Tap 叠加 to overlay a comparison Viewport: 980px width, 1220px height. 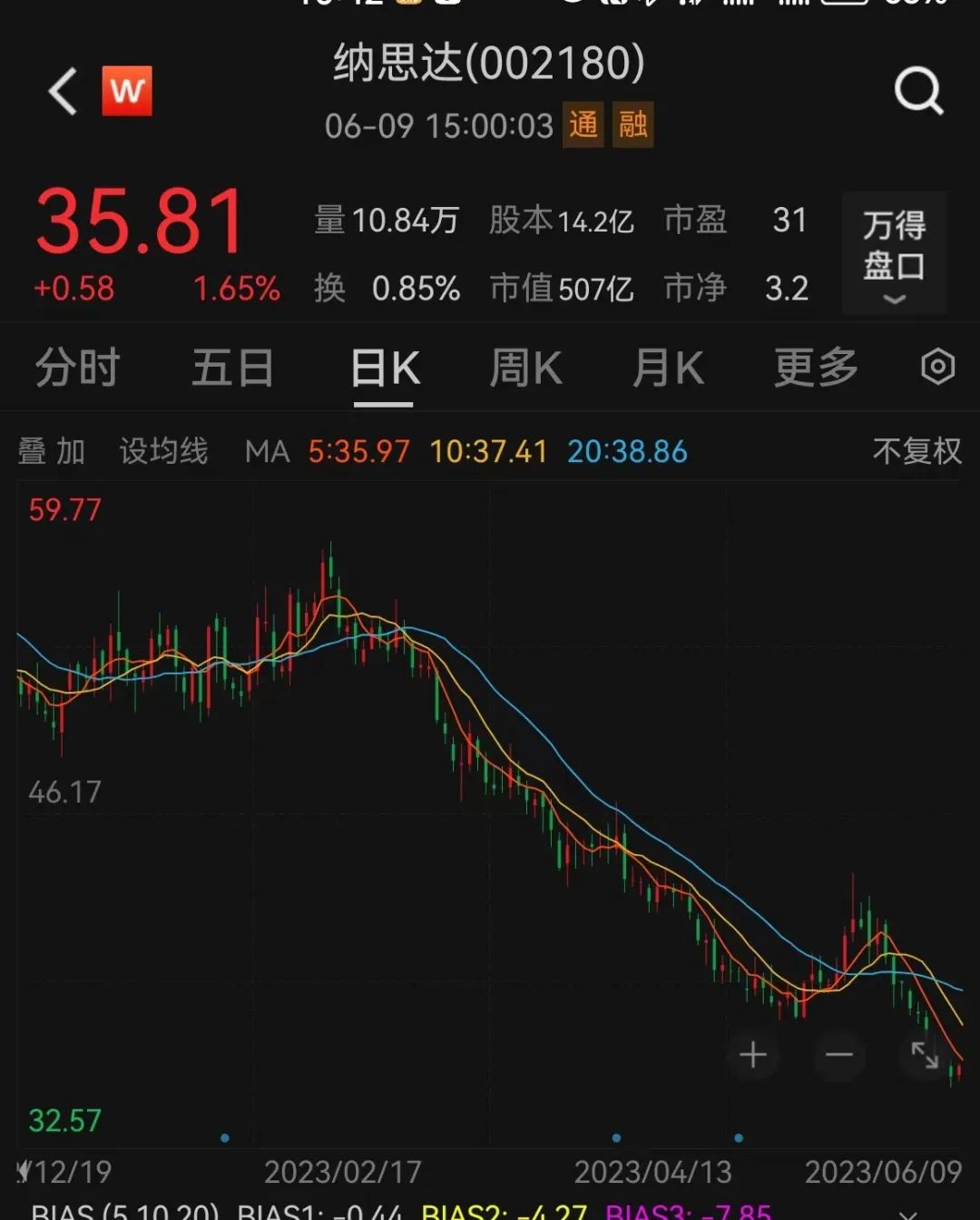click(x=52, y=451)
